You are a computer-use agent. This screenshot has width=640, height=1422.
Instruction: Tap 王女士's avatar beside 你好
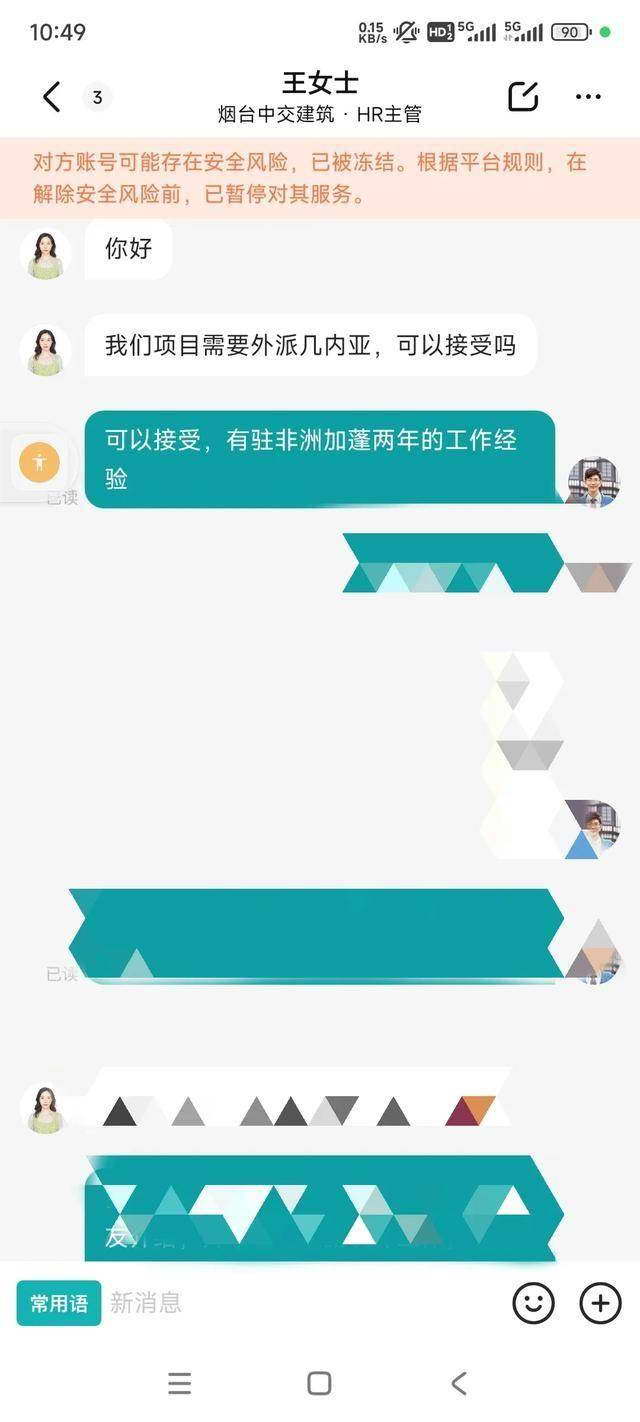(x=45, y=253)
